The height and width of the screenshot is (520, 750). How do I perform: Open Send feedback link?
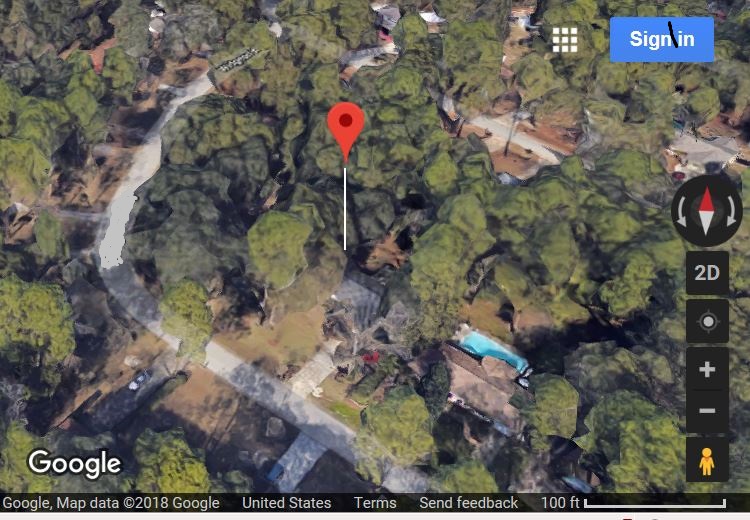pyautogui.click(x=468, y=503)
